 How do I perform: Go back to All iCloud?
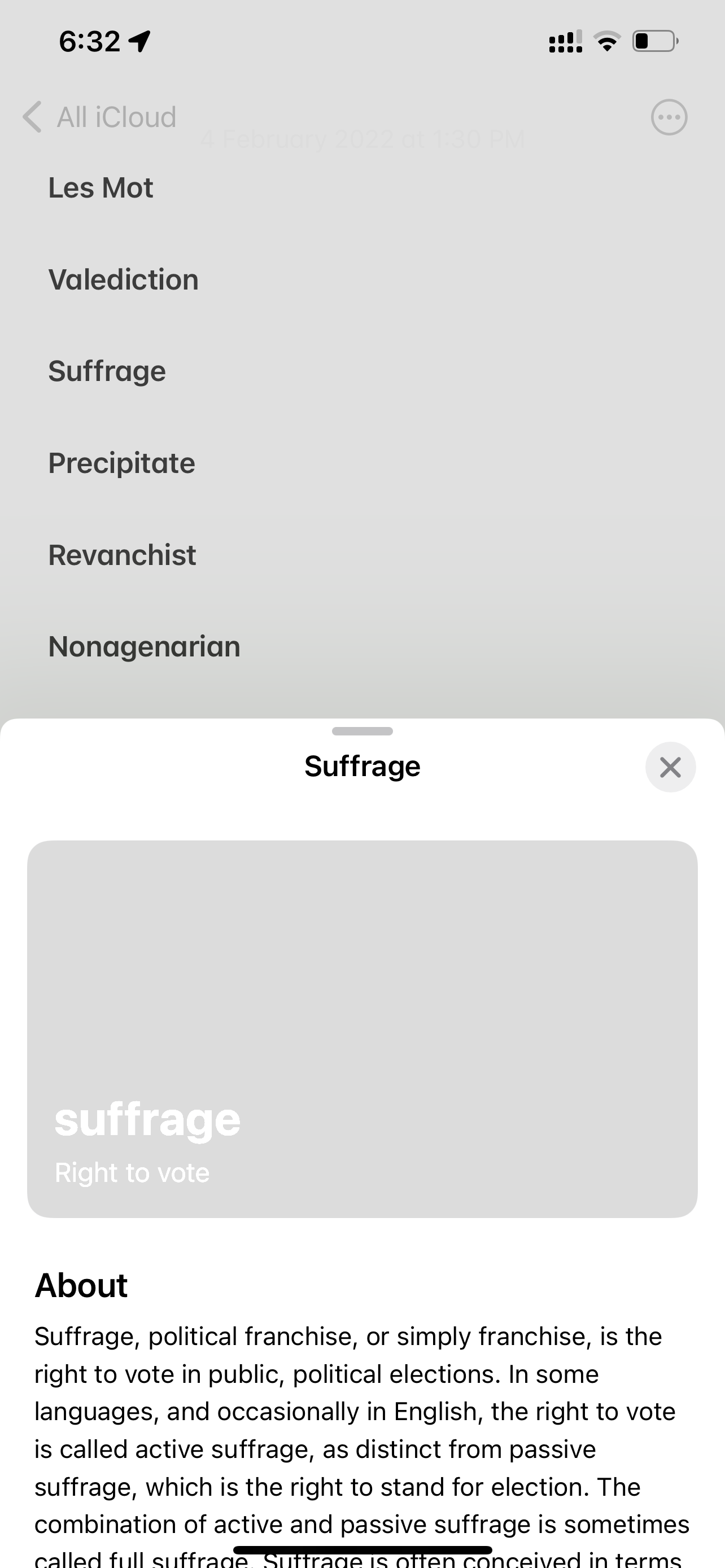(99, 117)
